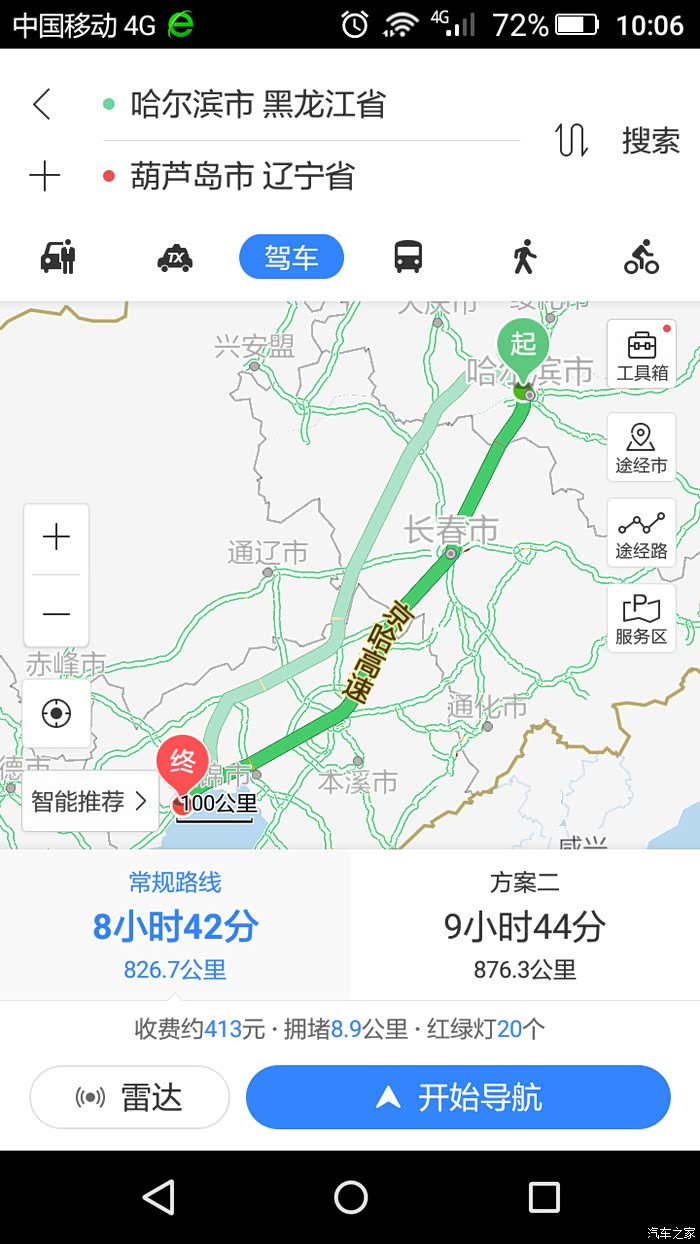
Task: Start navigation with 开始导航
Action: (458, 1097)
